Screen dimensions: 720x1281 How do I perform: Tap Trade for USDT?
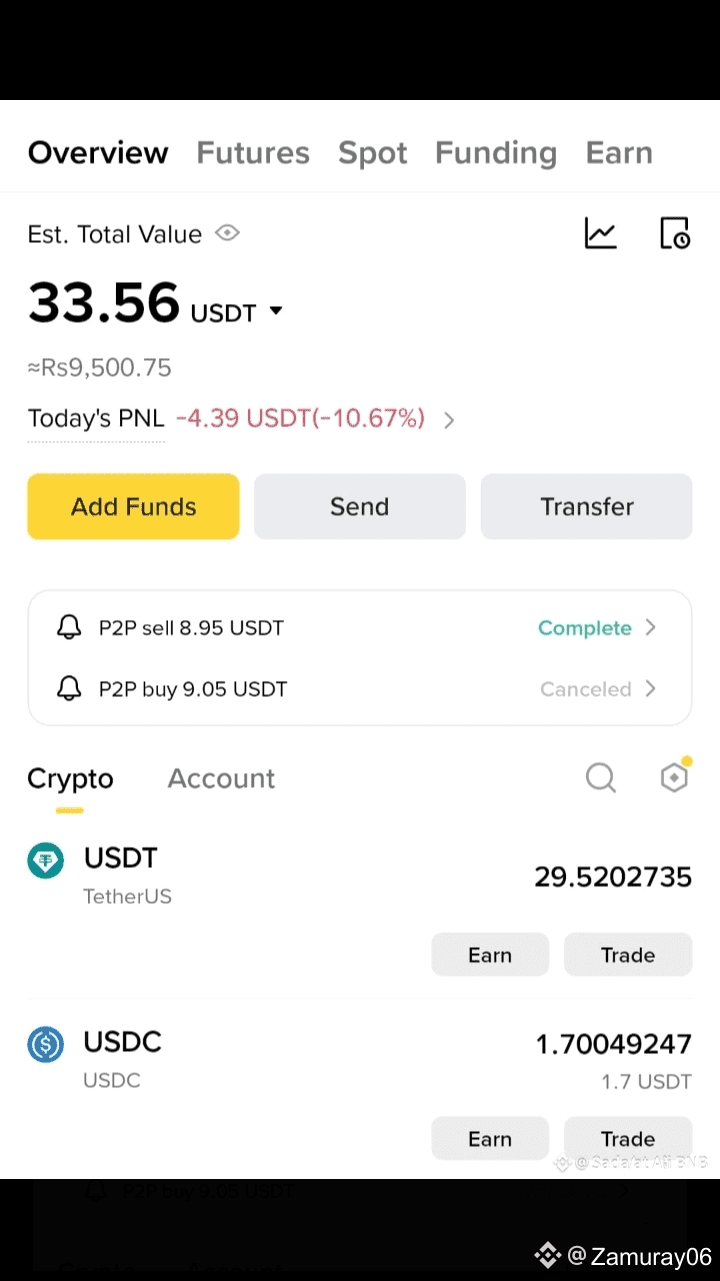point(628,955)
